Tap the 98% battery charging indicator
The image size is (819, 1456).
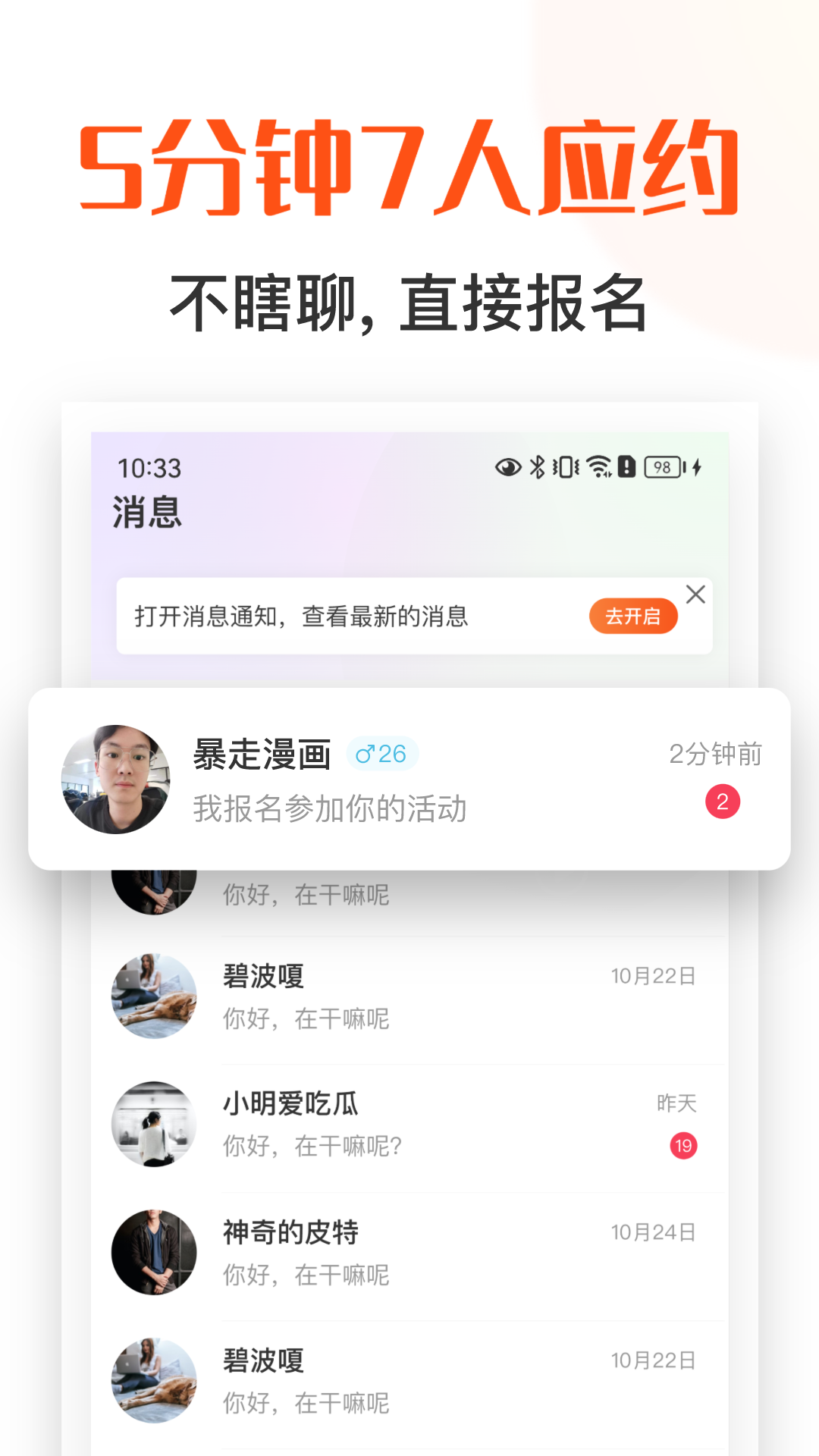point(666,467)
